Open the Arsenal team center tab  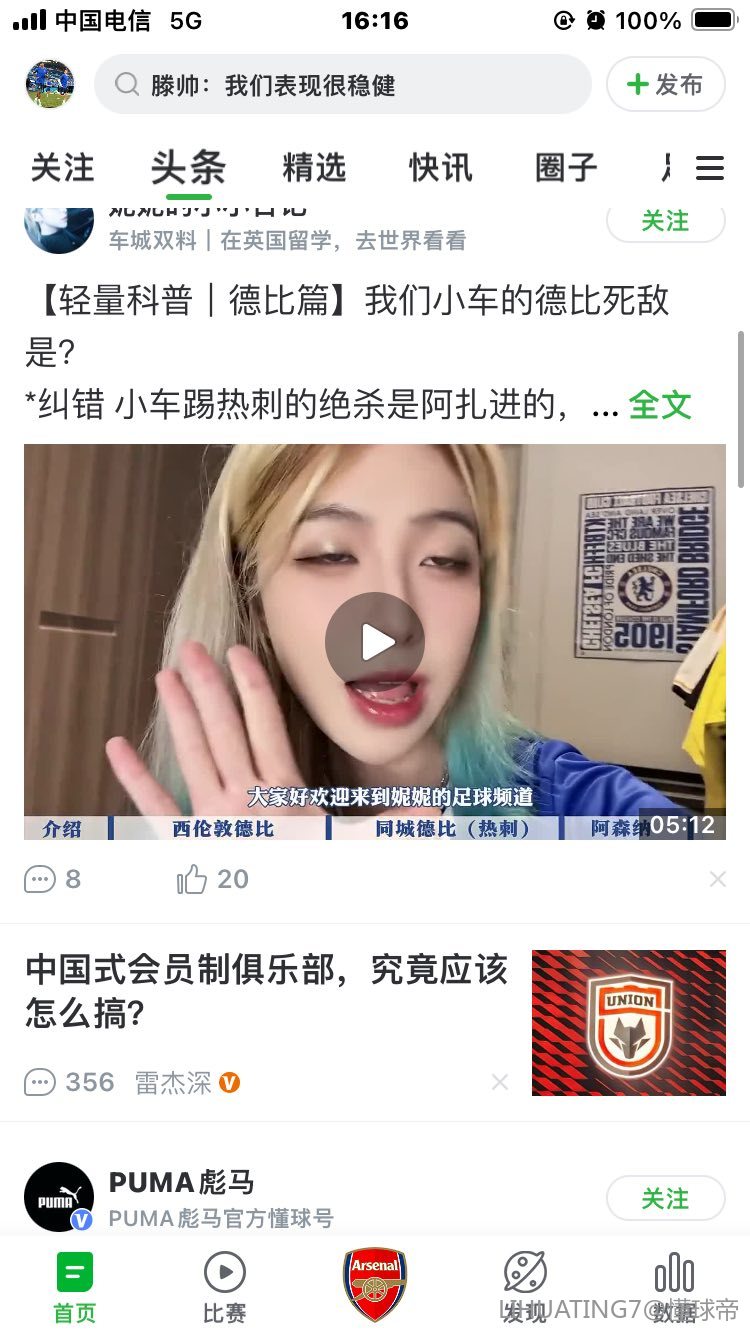tap(375, 1285)
